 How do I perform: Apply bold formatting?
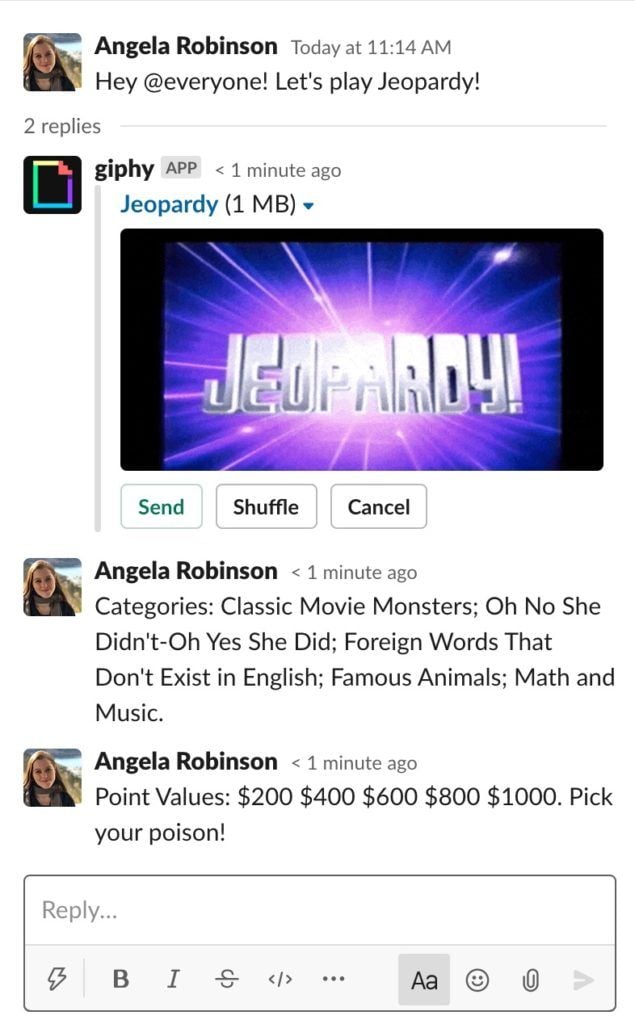click(x=121, y=980)
